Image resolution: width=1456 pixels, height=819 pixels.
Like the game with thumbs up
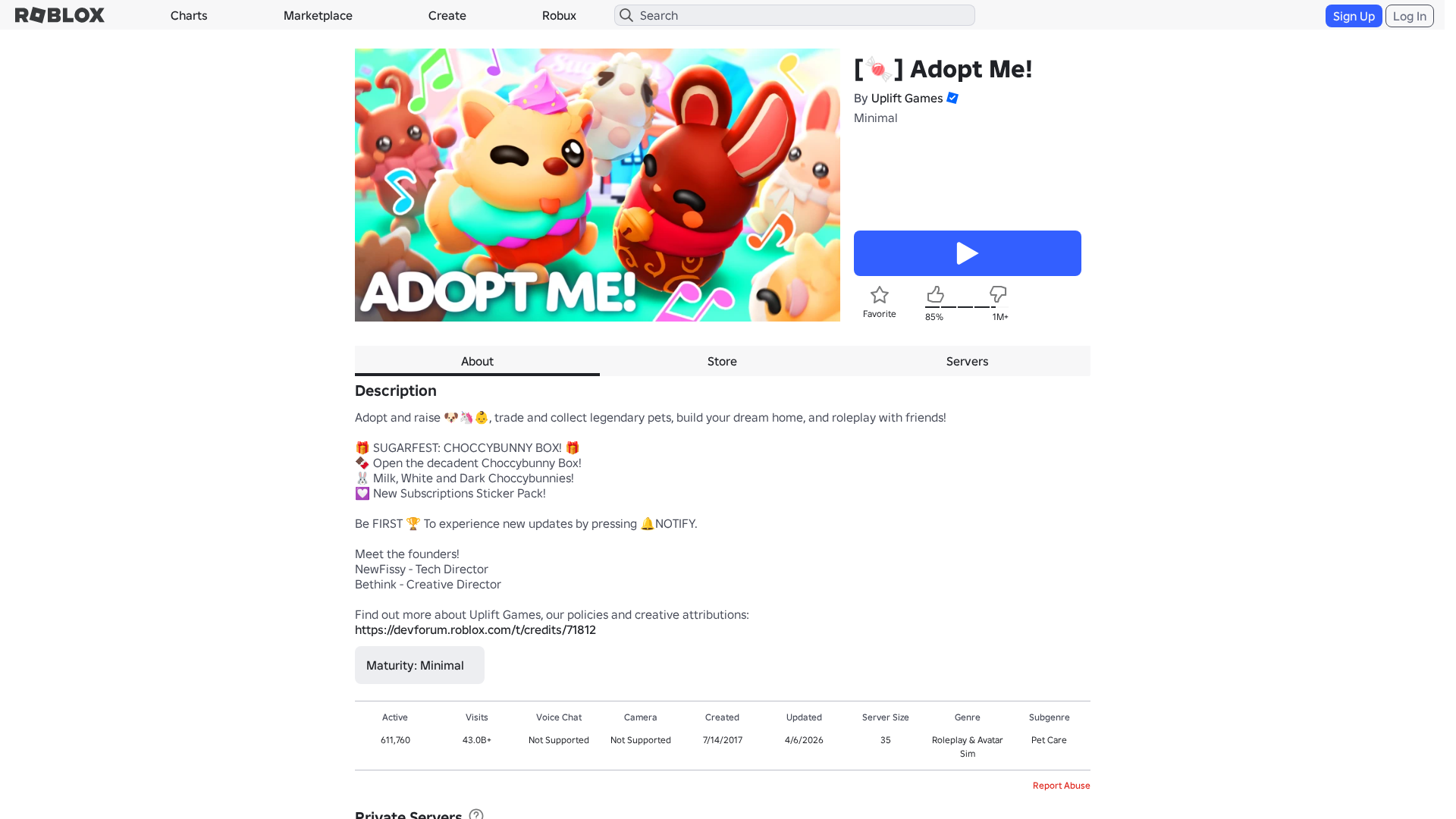point(935,295)
